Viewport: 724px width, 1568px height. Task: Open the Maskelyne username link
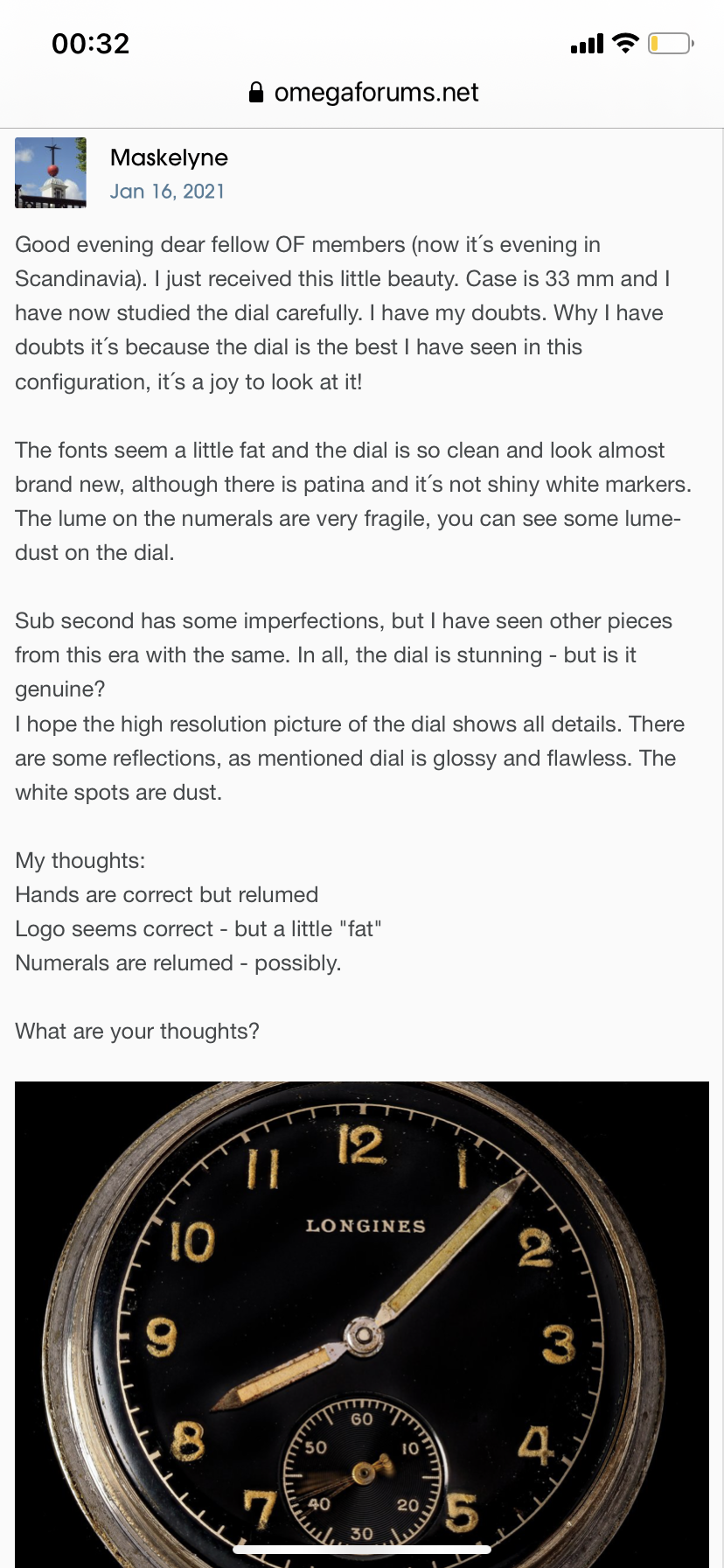pyautogui.click(x=169, y=157)
